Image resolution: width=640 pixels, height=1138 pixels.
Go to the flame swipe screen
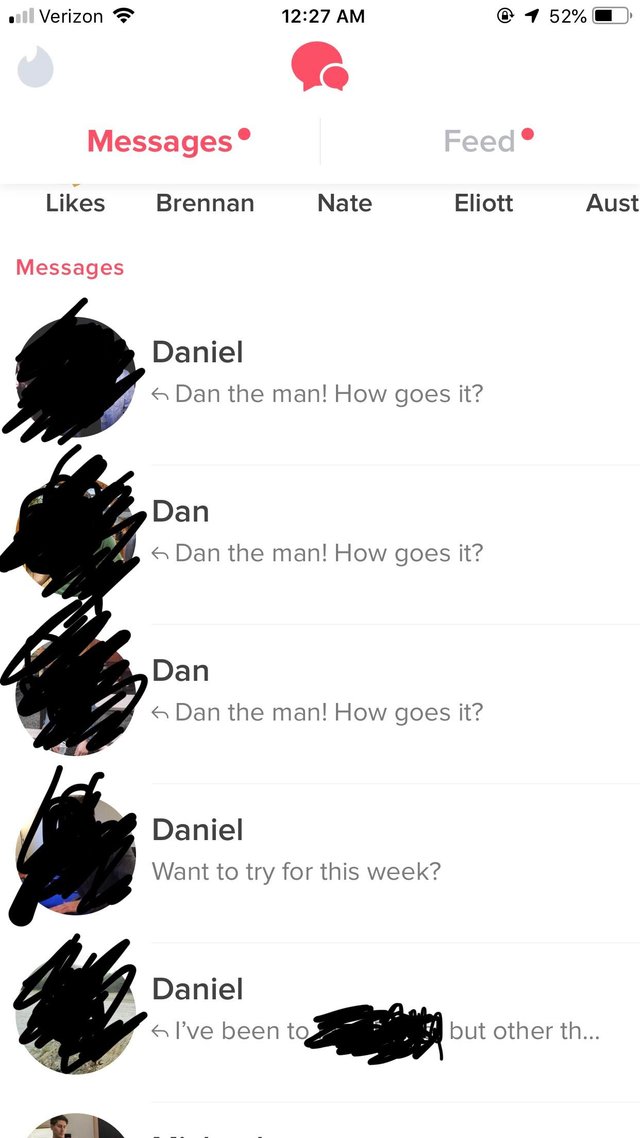pyautogui.click(x=36, y=68)
